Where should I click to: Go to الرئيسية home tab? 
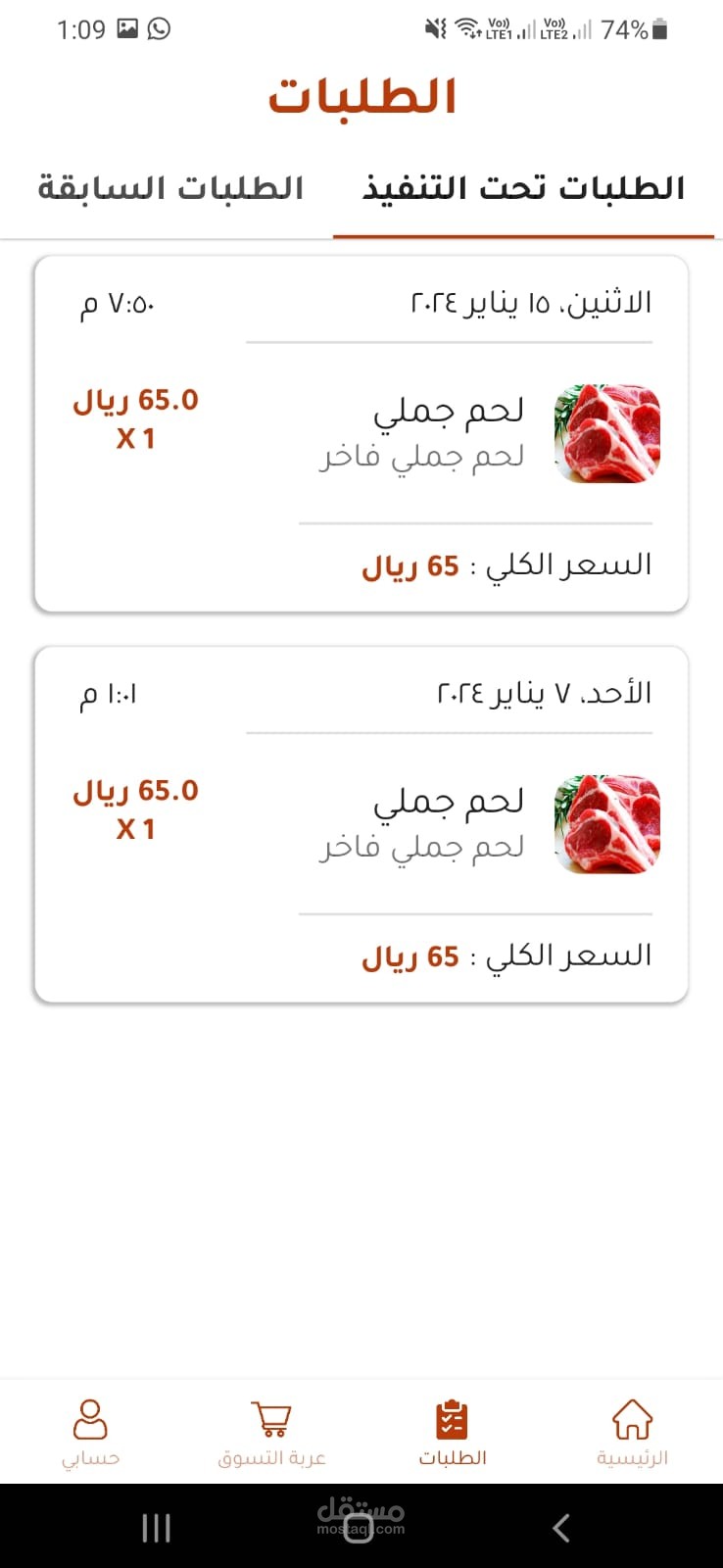632,1432
